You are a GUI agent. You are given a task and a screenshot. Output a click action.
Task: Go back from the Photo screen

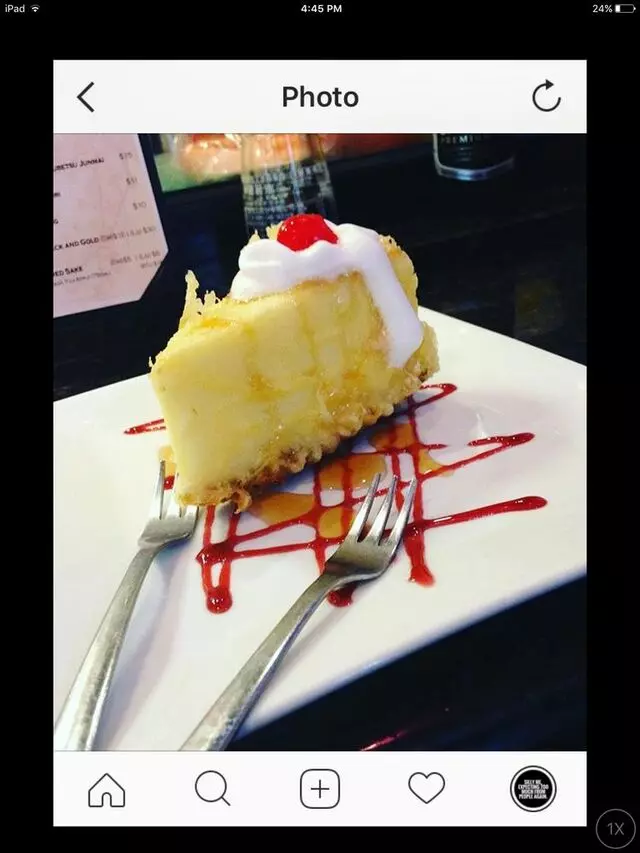pos(86,97)
